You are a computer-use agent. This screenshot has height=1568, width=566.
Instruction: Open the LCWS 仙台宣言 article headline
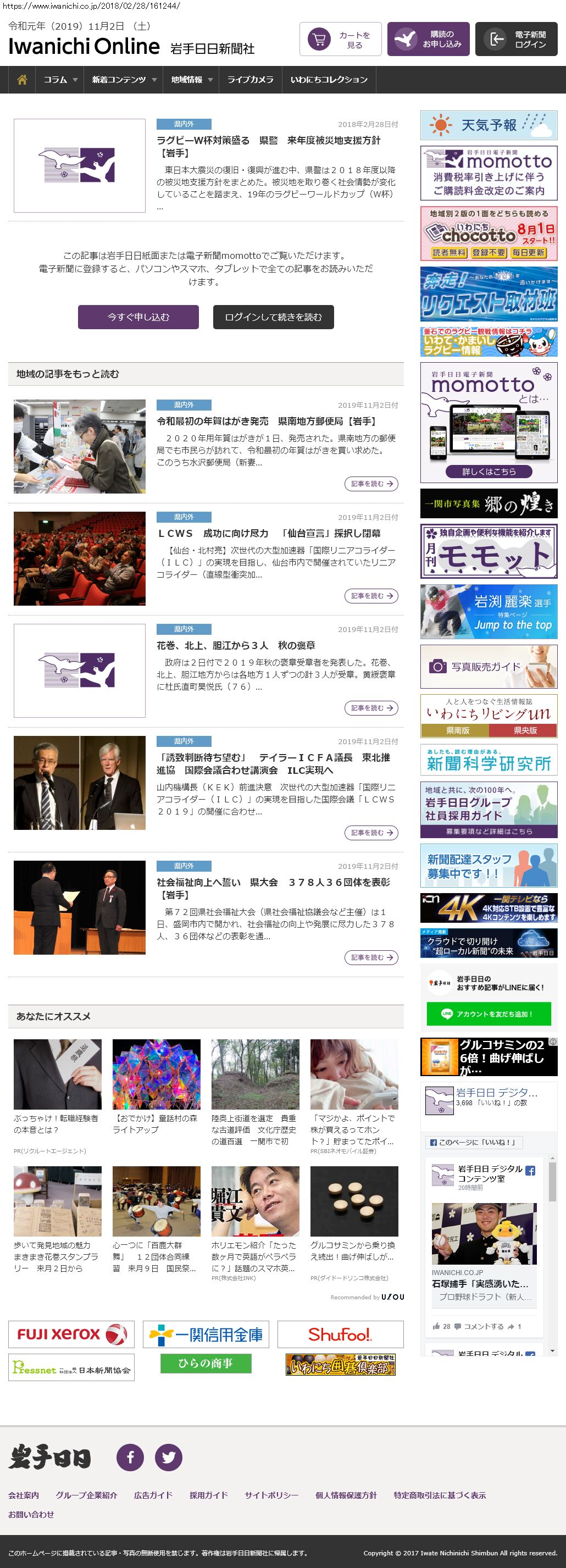click(268, 533)
